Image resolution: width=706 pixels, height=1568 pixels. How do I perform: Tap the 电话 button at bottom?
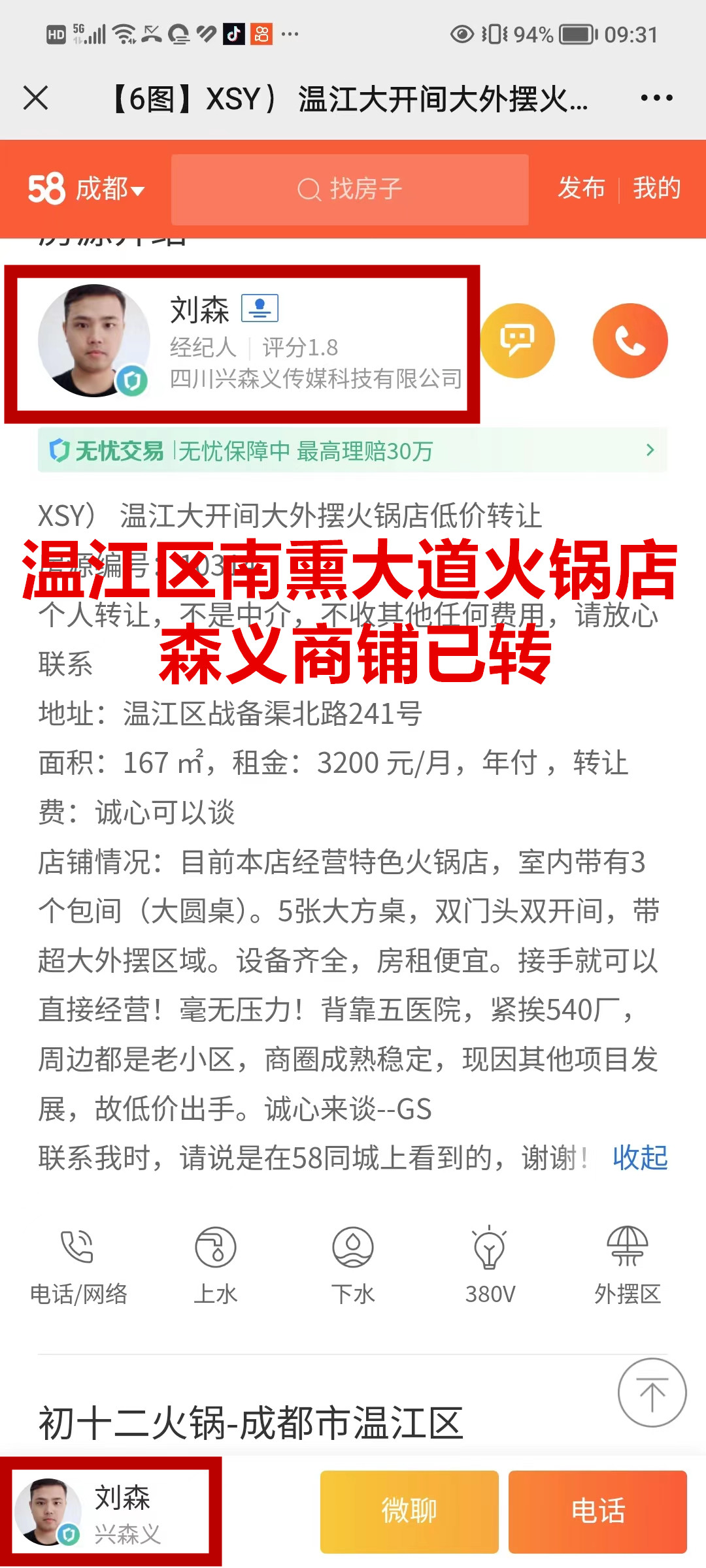tap(597, 1512)
